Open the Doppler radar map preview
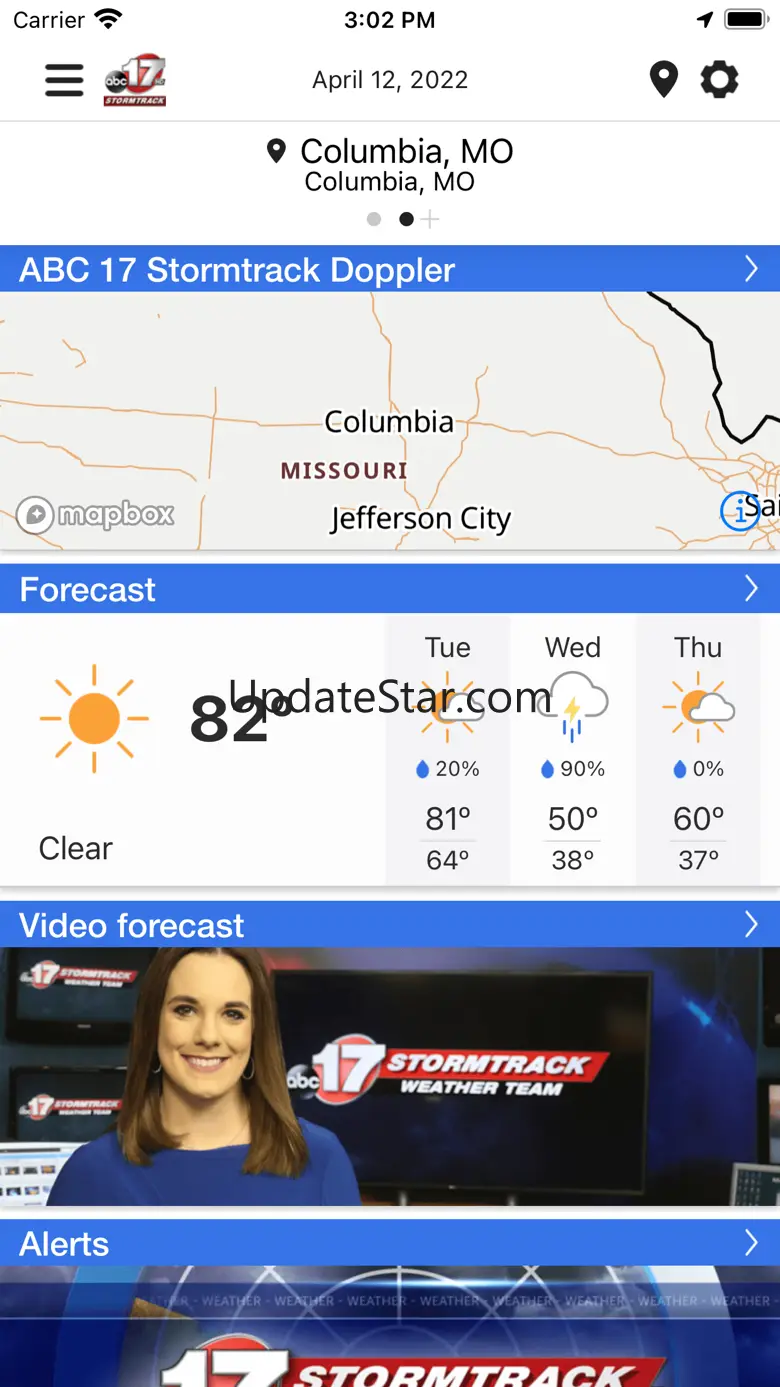Viewport: 780px width, 1387px height. tap(390, 421)
